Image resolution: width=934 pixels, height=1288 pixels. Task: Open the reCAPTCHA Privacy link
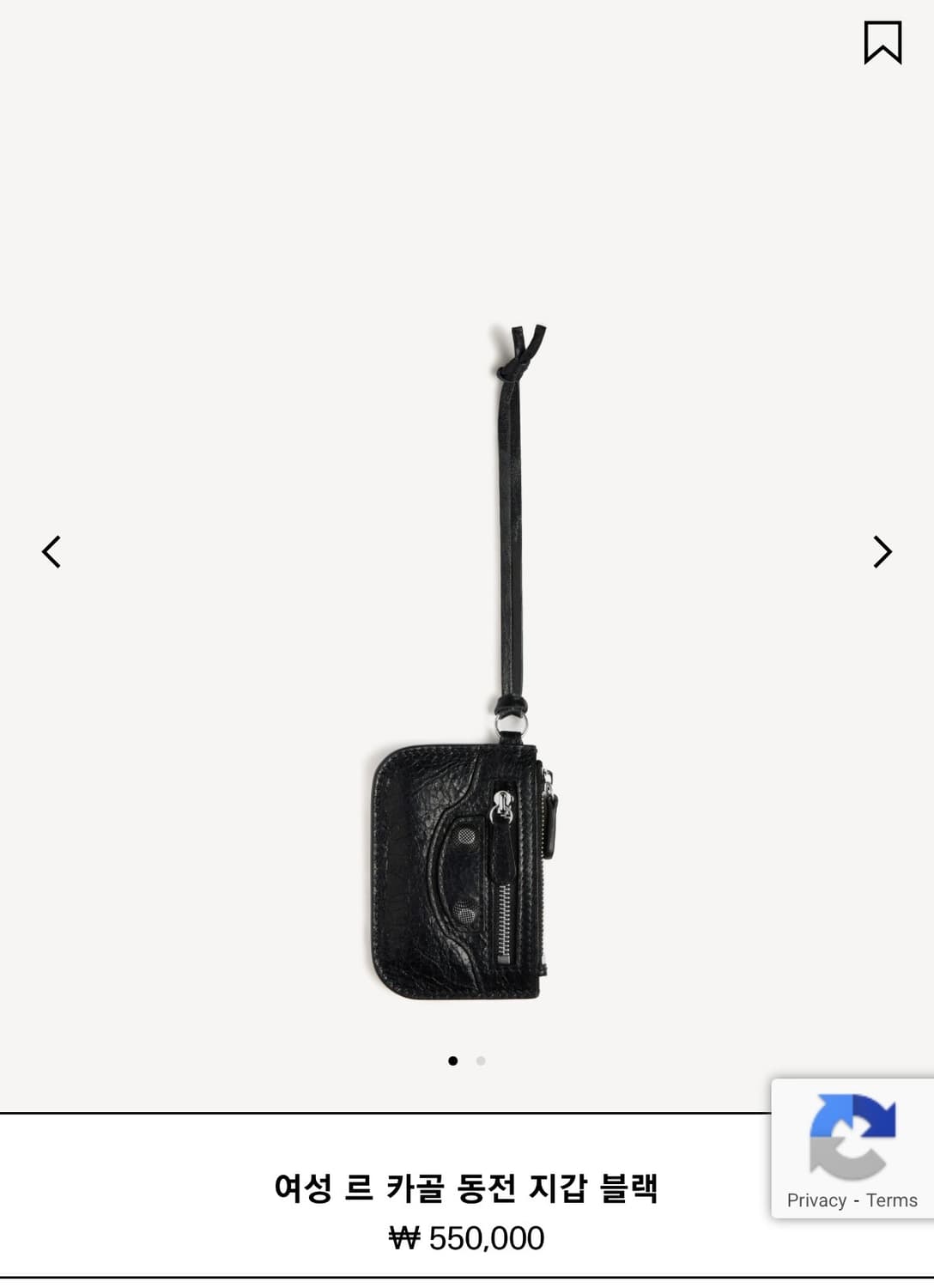pyautogui.click(x=816, y=1200)
